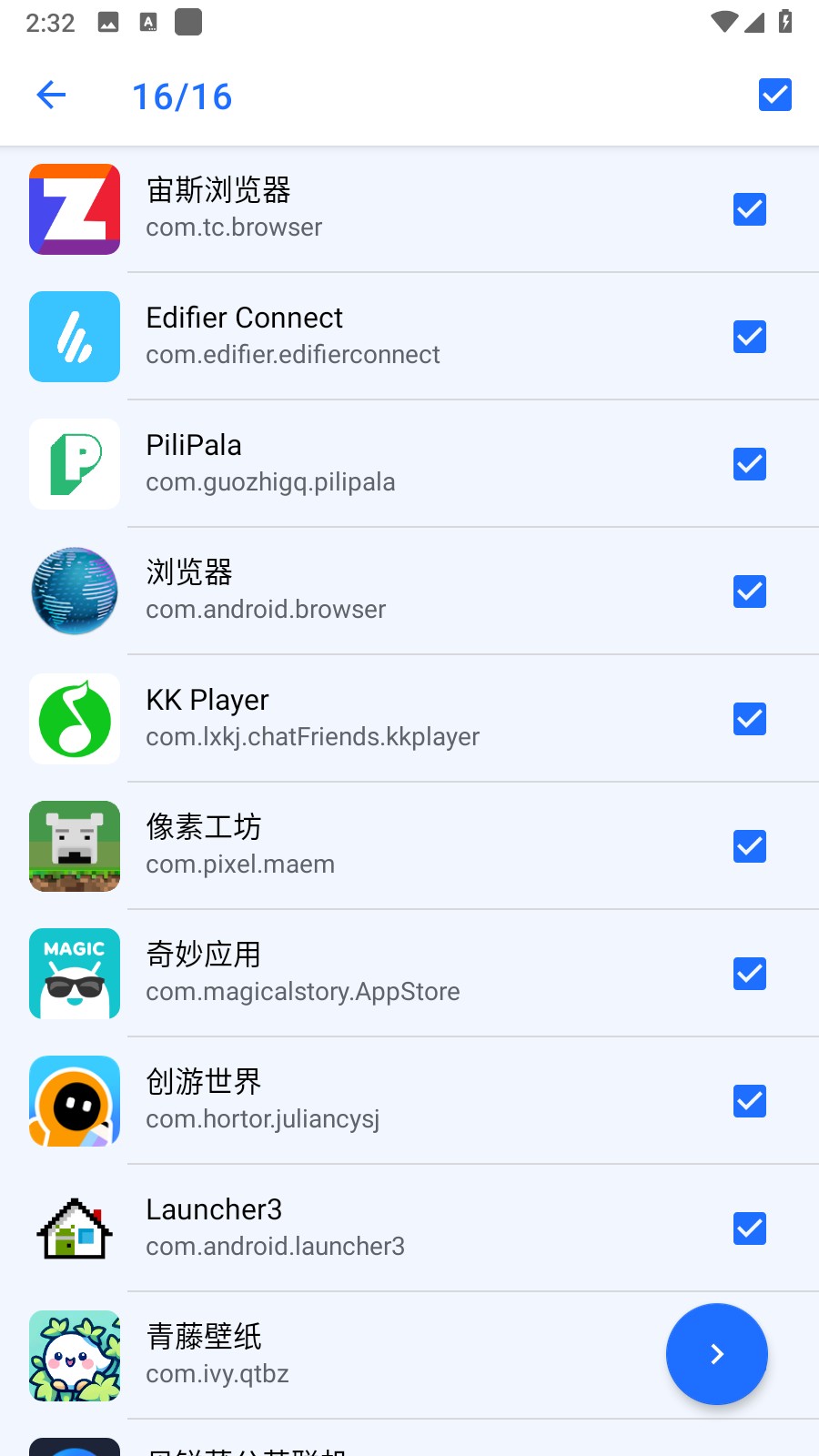Untick the PiliPala checkbox
The image size is (819, 1456).
pyautogui.click(x=750, y=464)
